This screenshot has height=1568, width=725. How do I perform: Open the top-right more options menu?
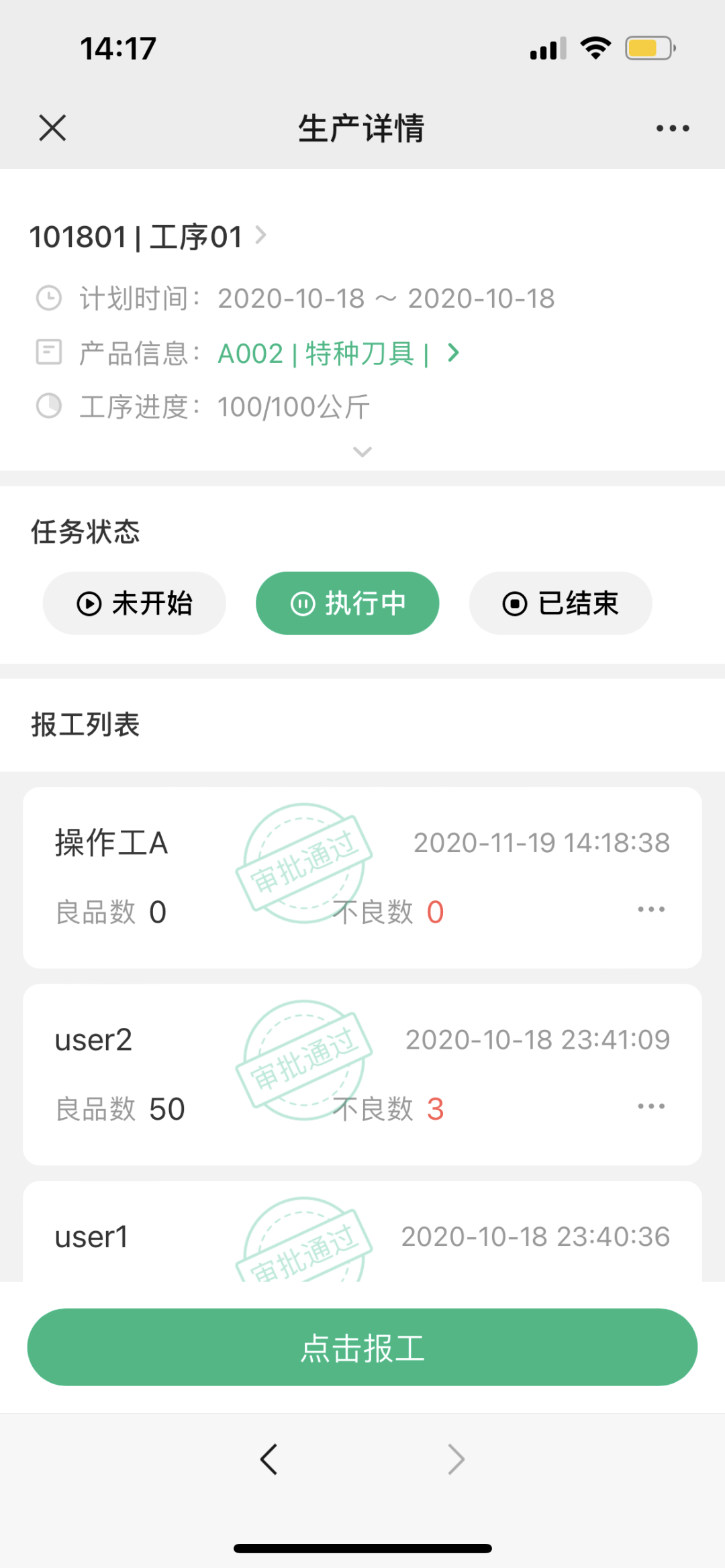(x=671, y=127)
